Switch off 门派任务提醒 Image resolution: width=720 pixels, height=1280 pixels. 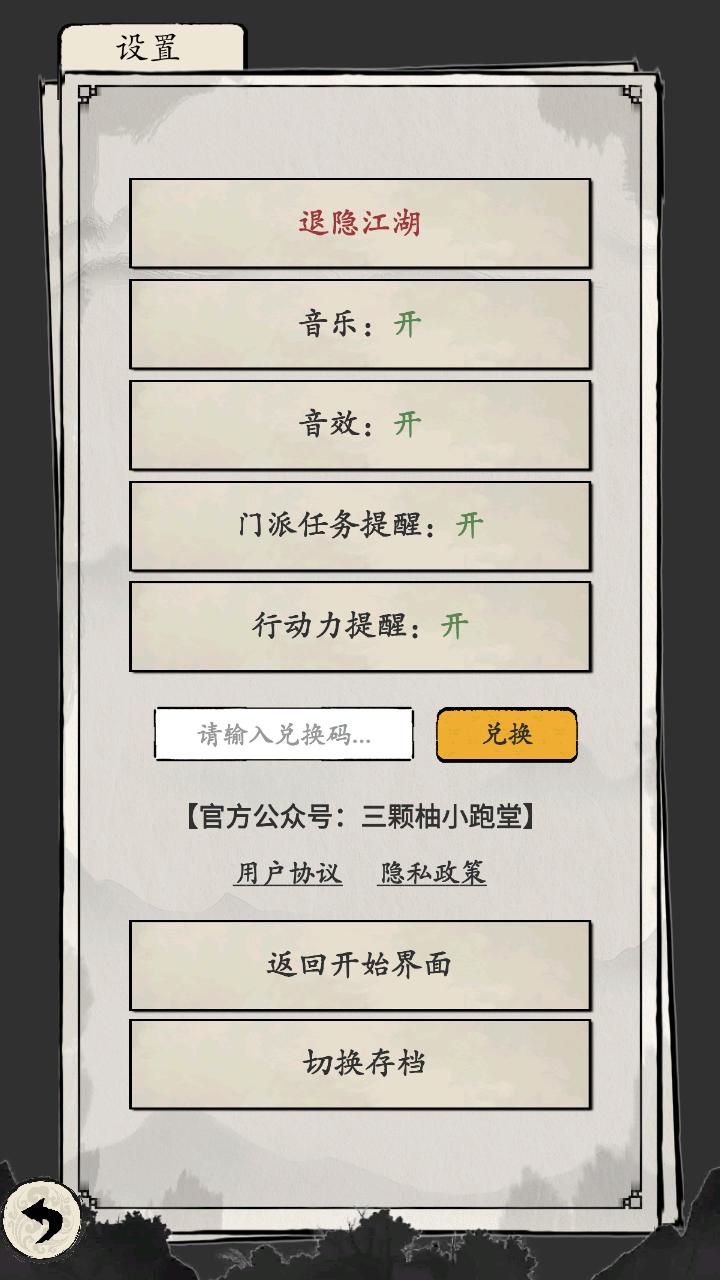coord(360,526)
